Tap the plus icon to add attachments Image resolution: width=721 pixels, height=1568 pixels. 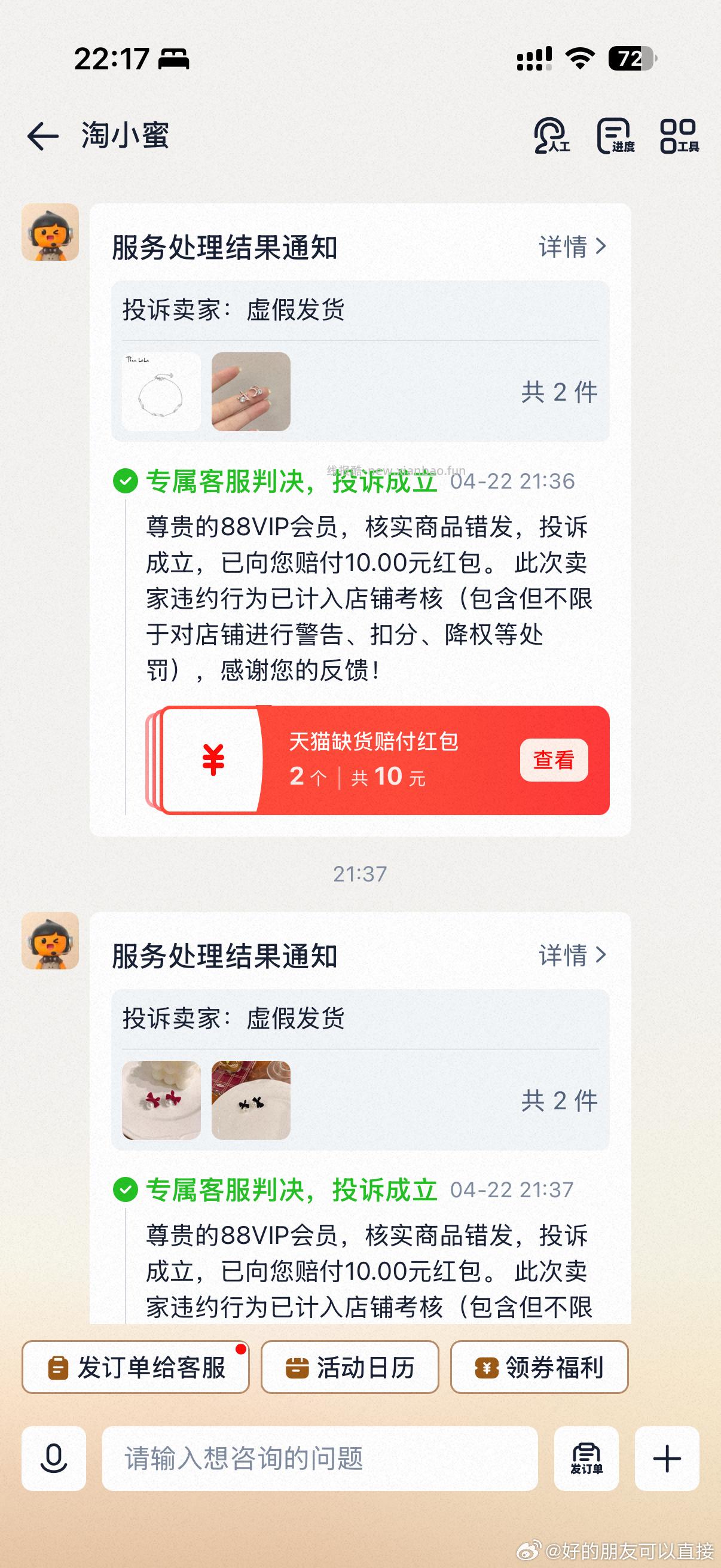[x=667, y=1459]
